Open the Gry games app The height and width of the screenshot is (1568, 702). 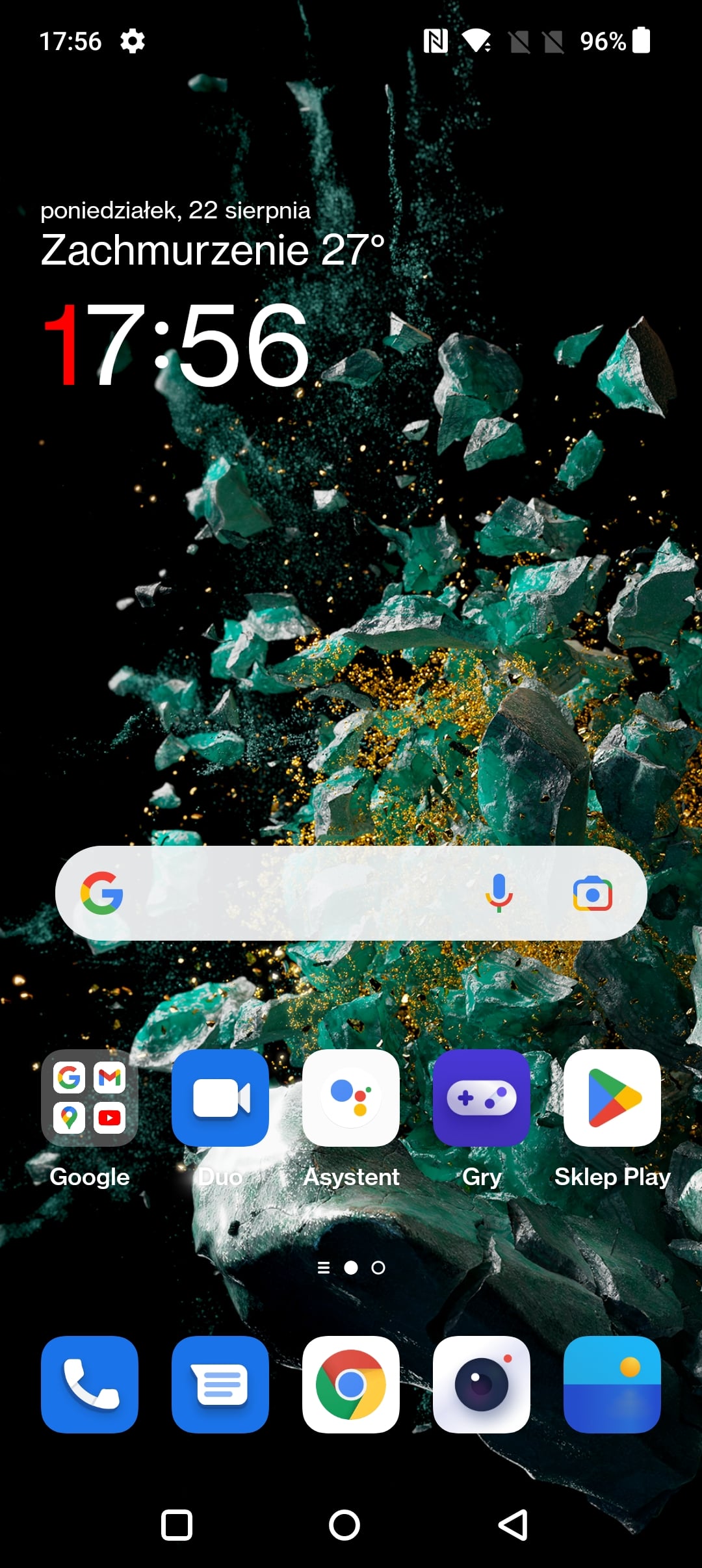point(482,1097)
